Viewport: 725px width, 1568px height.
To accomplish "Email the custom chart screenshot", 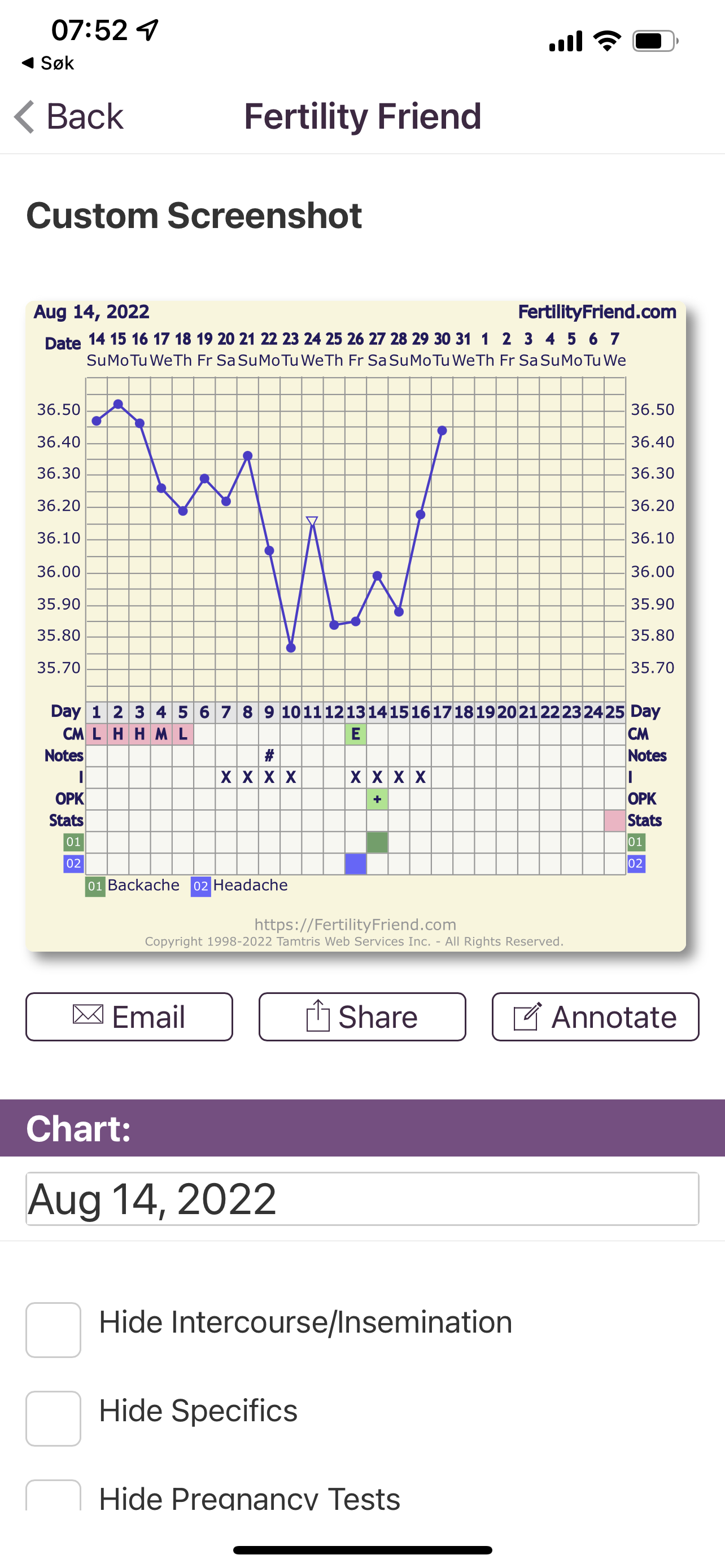I will tap(129, 1017).
